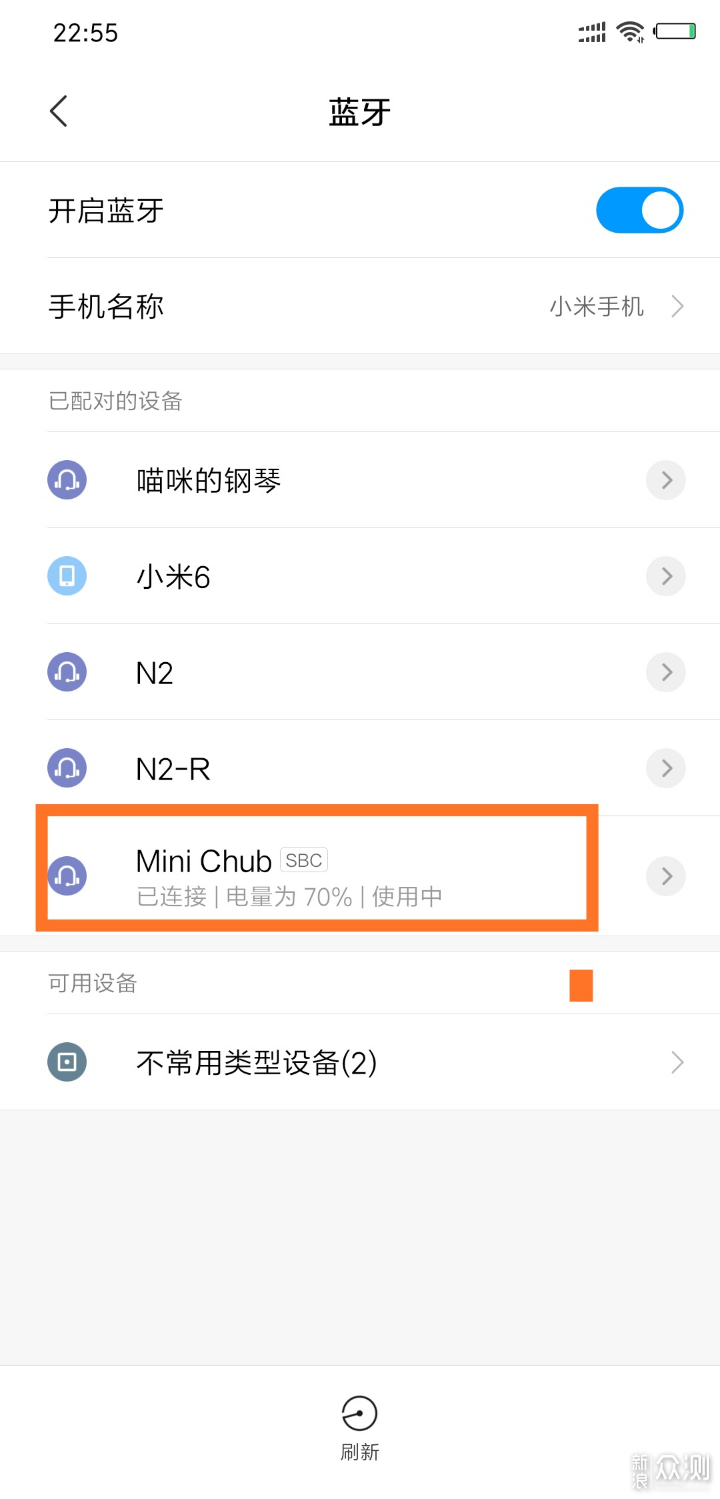The width and height of the screenshot is (720, 1499).
Task: Open details arrow for 小米6
Action: (x=665, y=577)
